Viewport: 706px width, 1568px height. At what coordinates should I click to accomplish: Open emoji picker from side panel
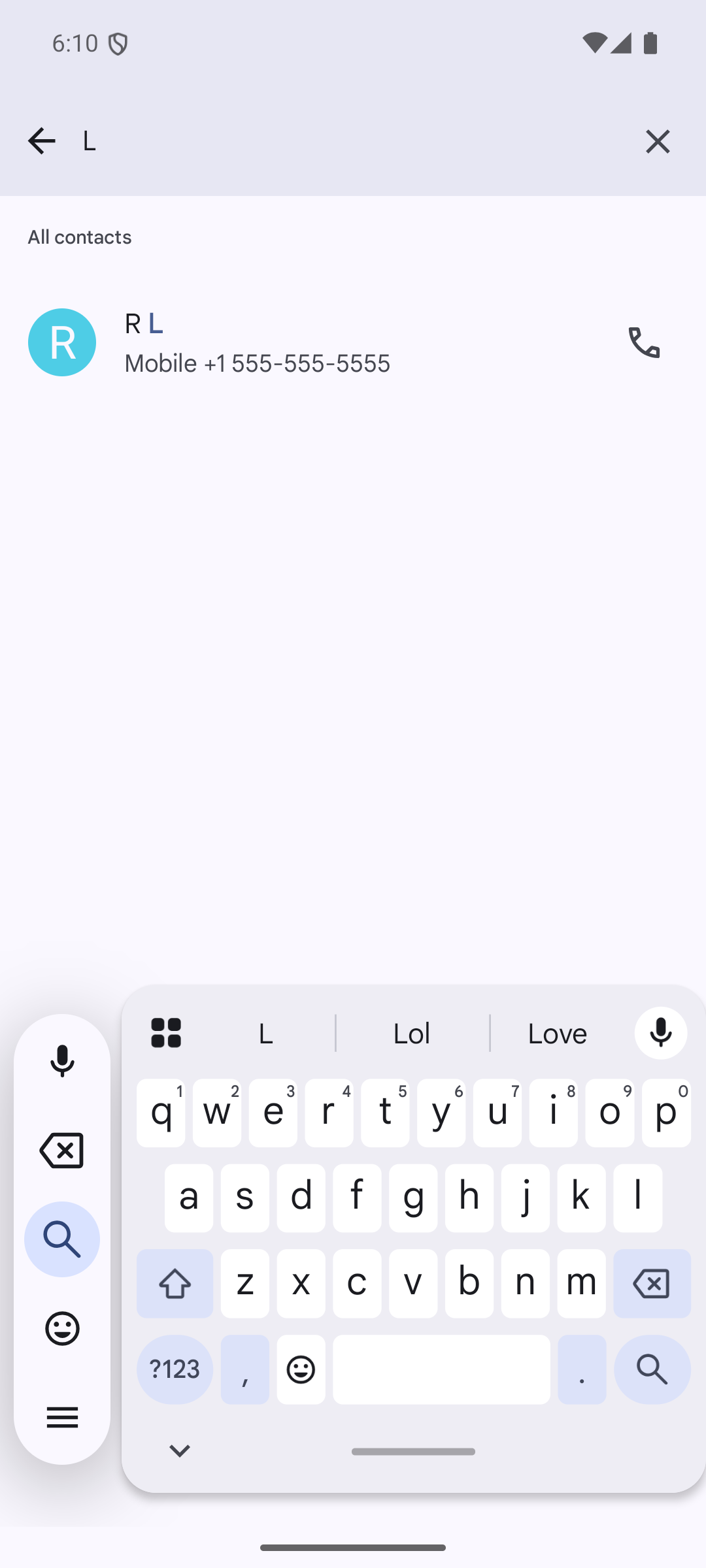[x=62, y=1328]
